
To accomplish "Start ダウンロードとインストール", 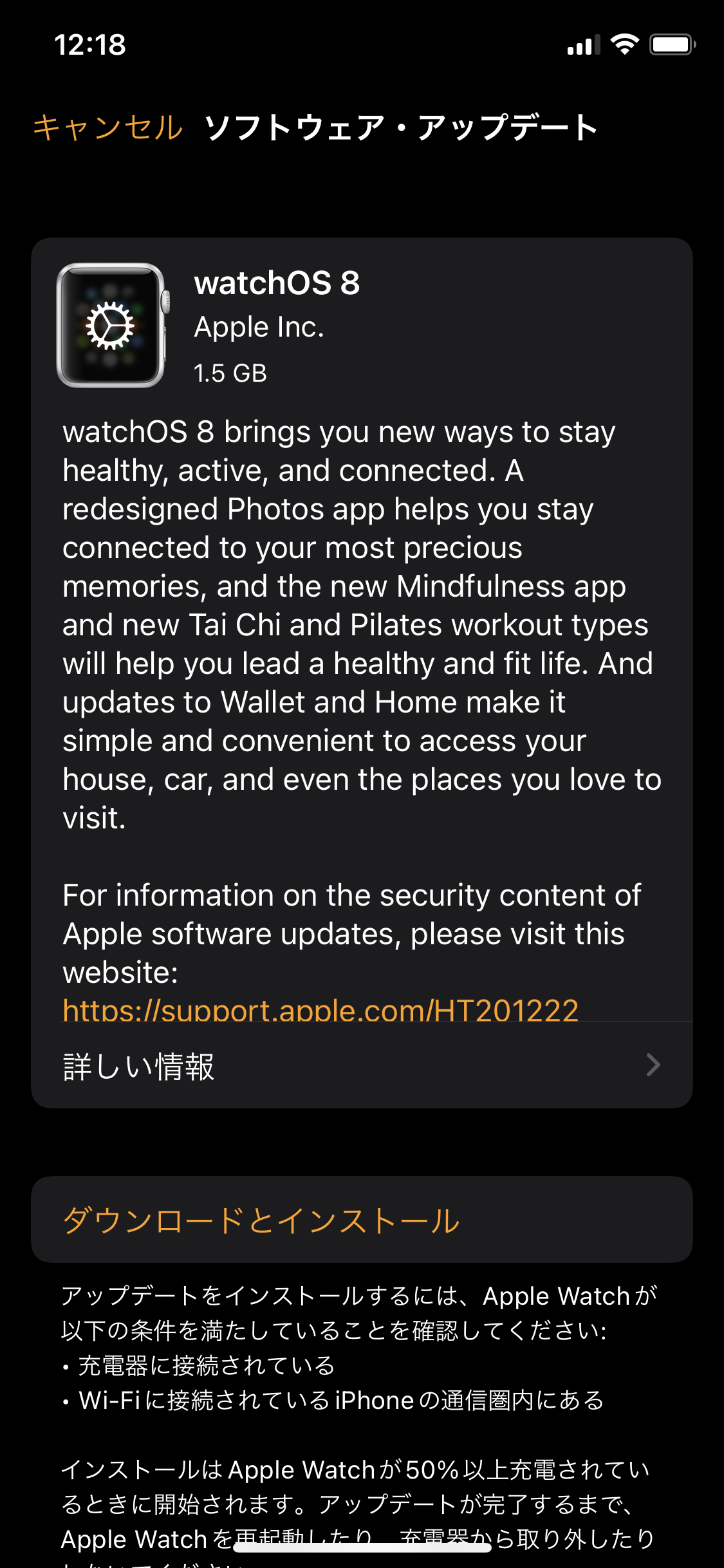I will click(x=261, y=1220).
